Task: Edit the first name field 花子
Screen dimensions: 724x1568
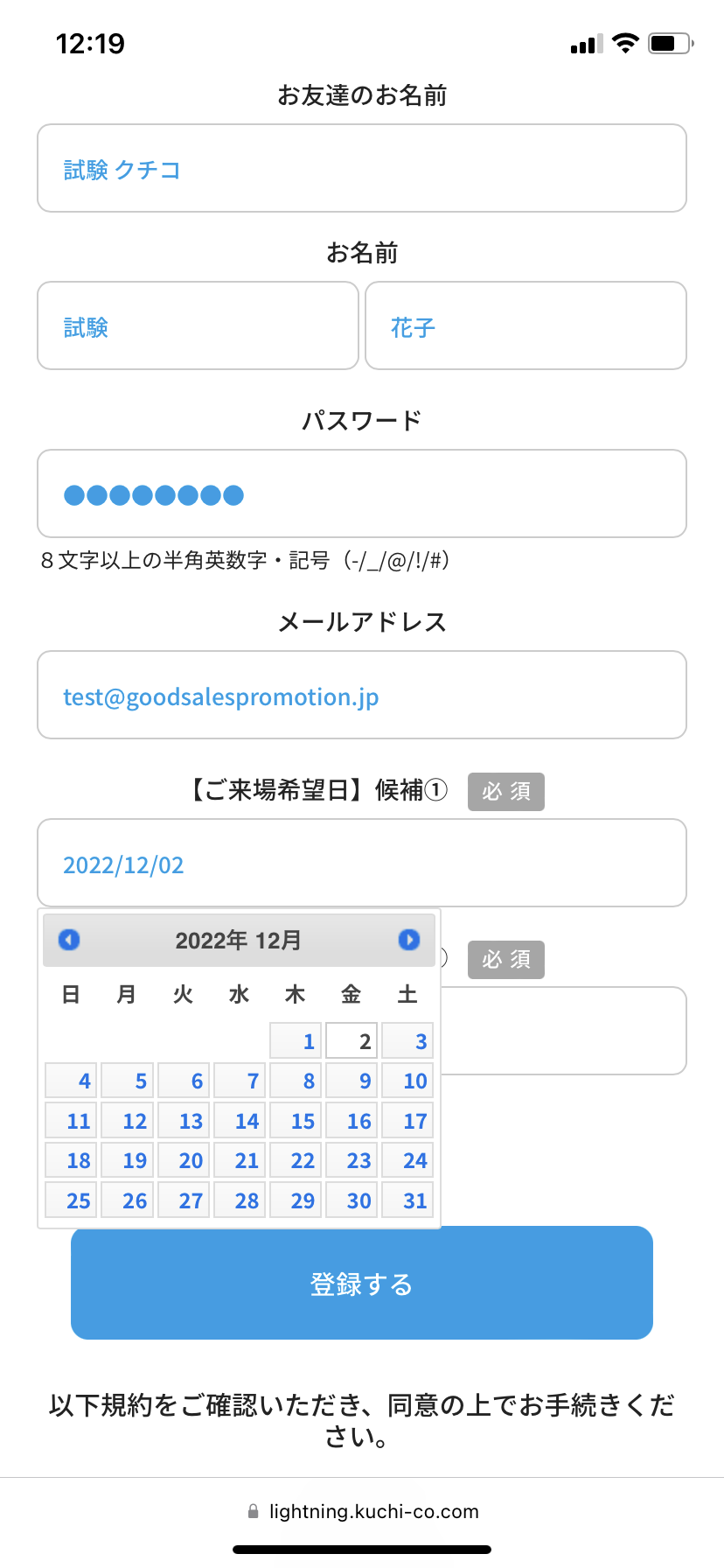Action: [526, 325]
